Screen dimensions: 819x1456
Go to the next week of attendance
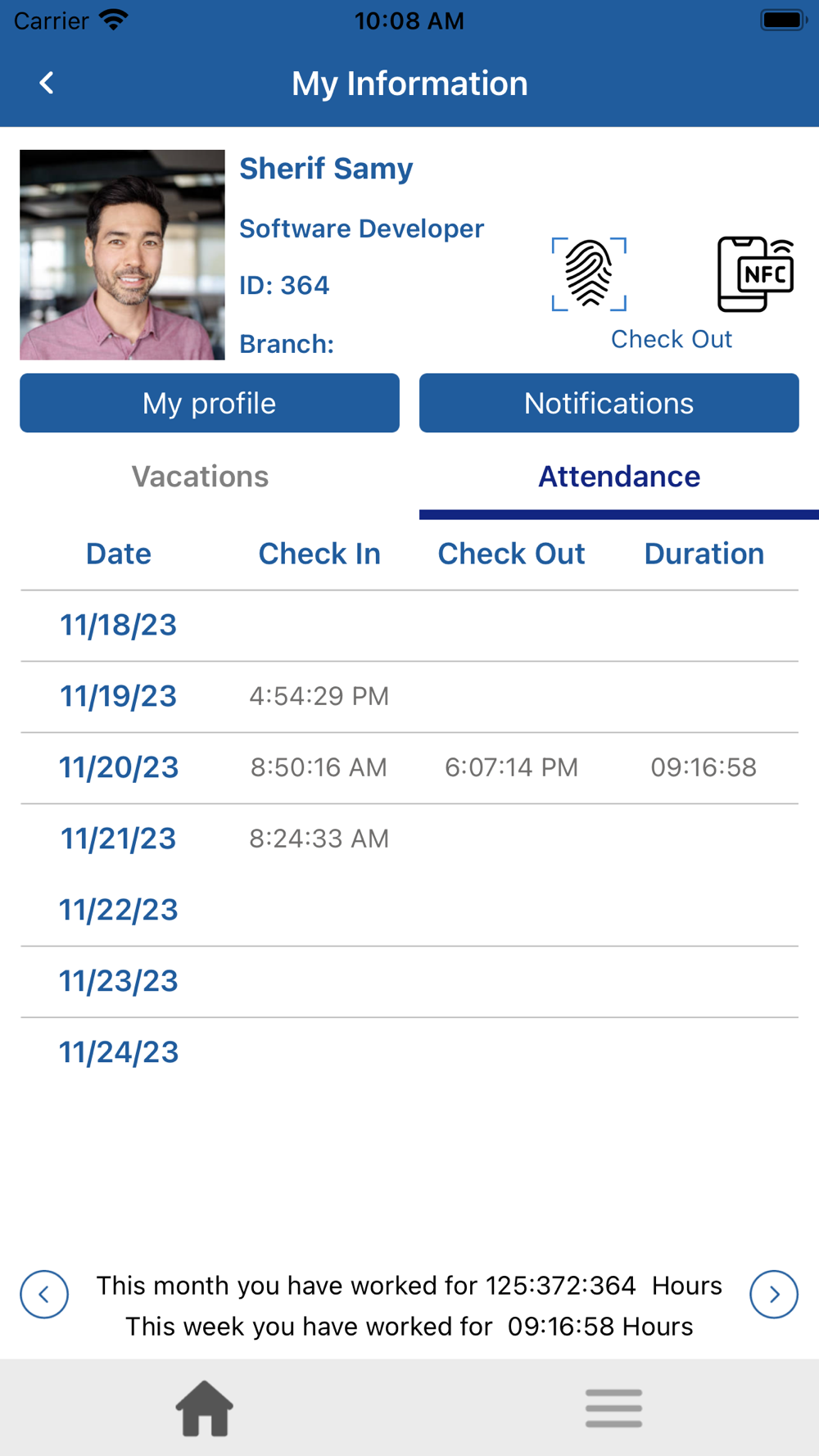(x=773, y=1295)
